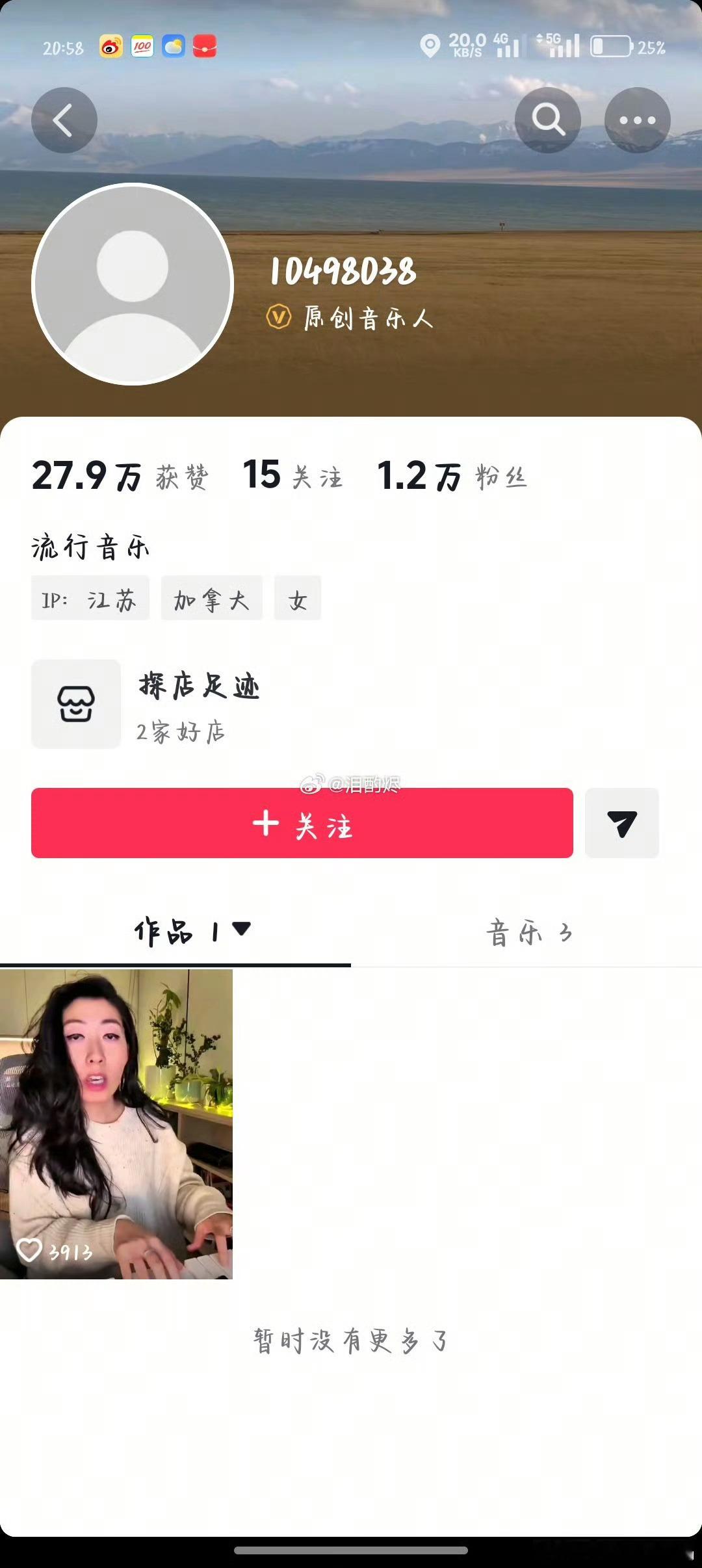Tap the IP: 江苏 location tag
This screenshot has height=1568, width=702.
coord(90,599)
